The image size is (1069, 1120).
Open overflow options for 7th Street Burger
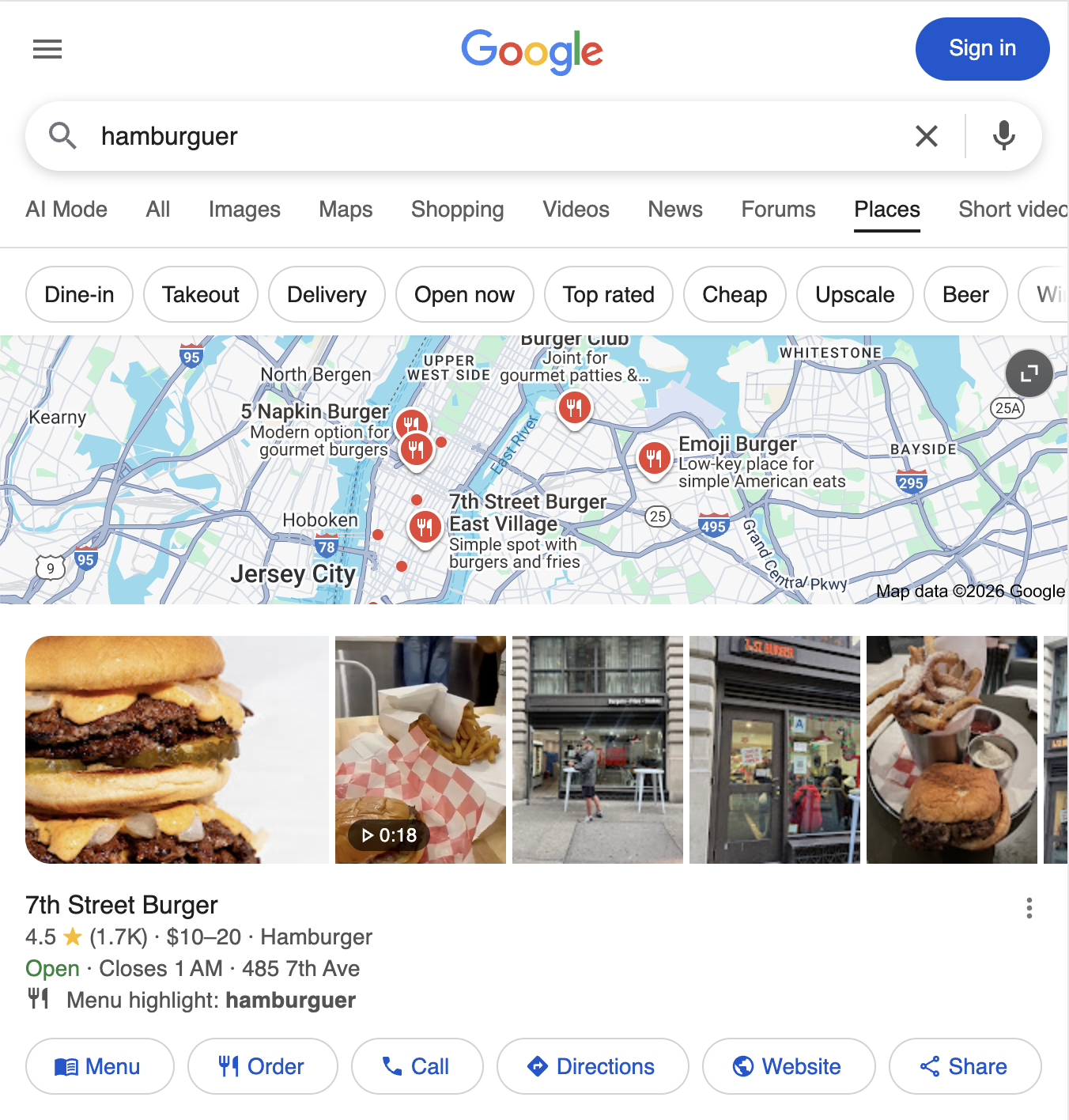[1029, 909]
